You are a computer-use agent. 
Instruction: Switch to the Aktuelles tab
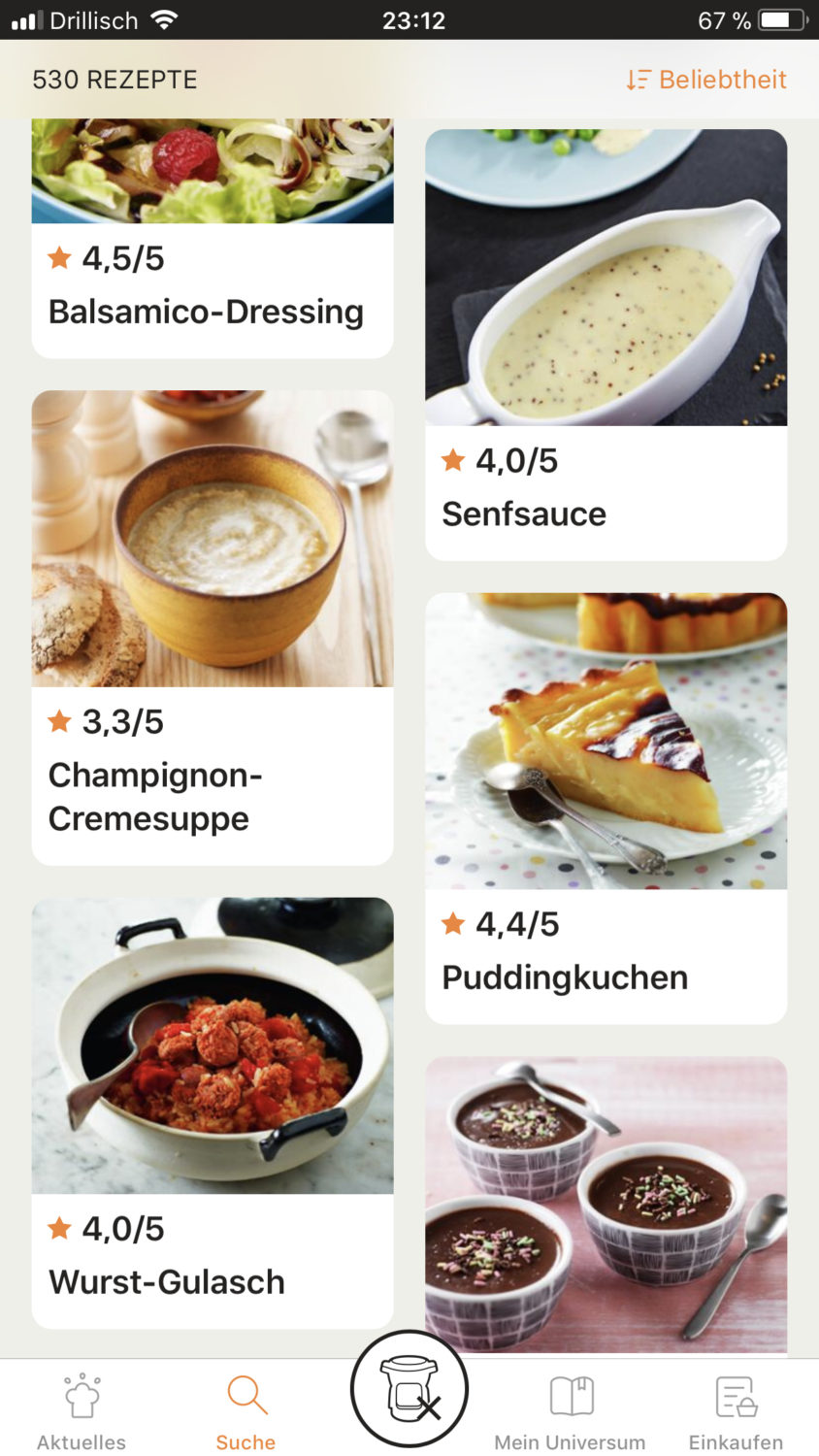click(x=82, y=1411)
